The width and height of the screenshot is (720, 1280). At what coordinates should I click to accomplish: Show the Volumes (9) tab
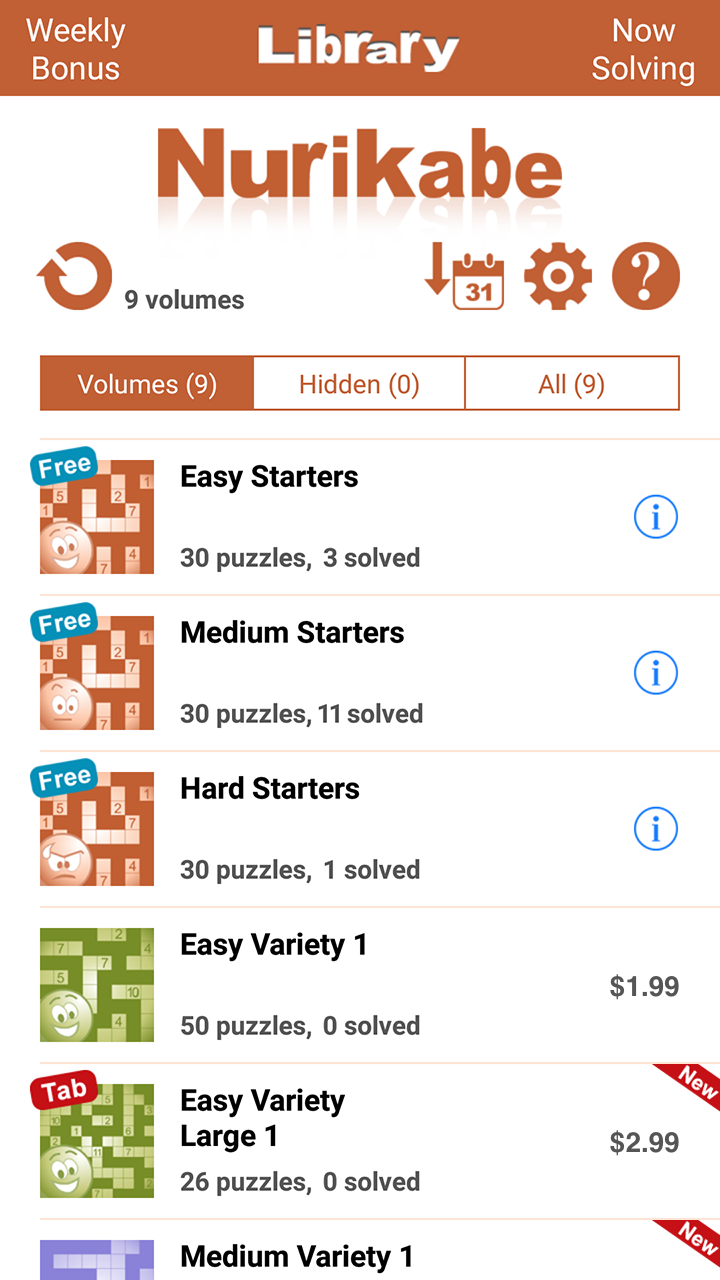point(147,384)
